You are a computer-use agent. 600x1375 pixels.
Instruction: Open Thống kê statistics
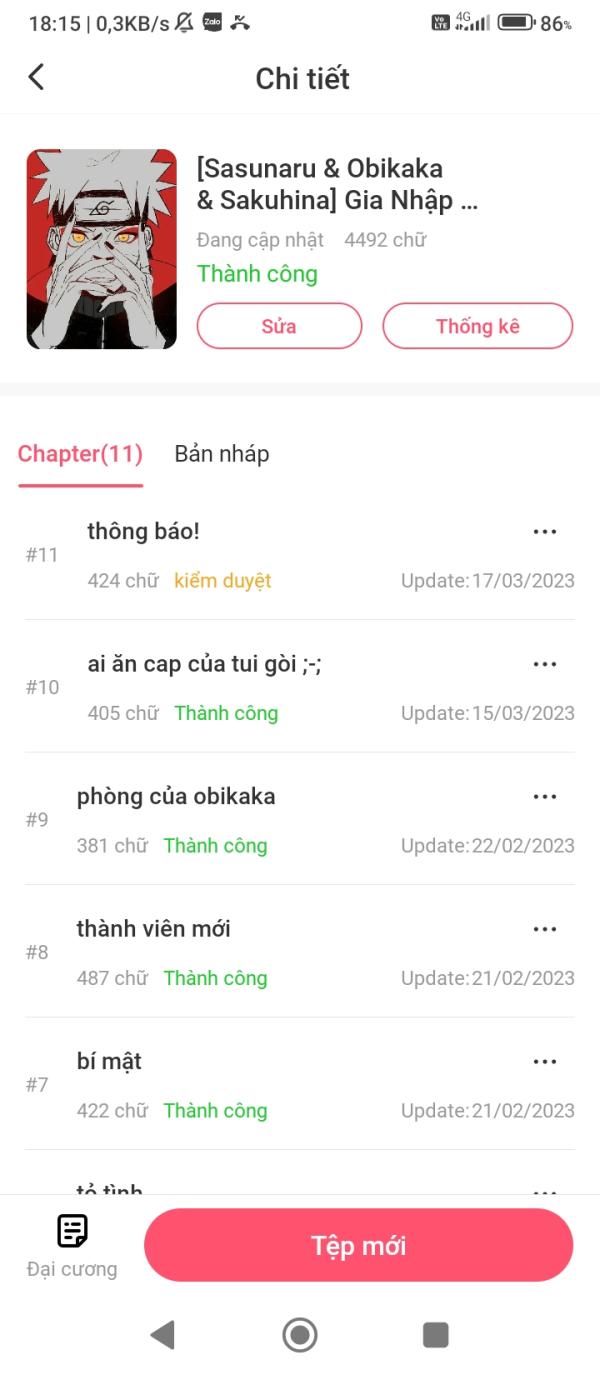coord(477,326)
